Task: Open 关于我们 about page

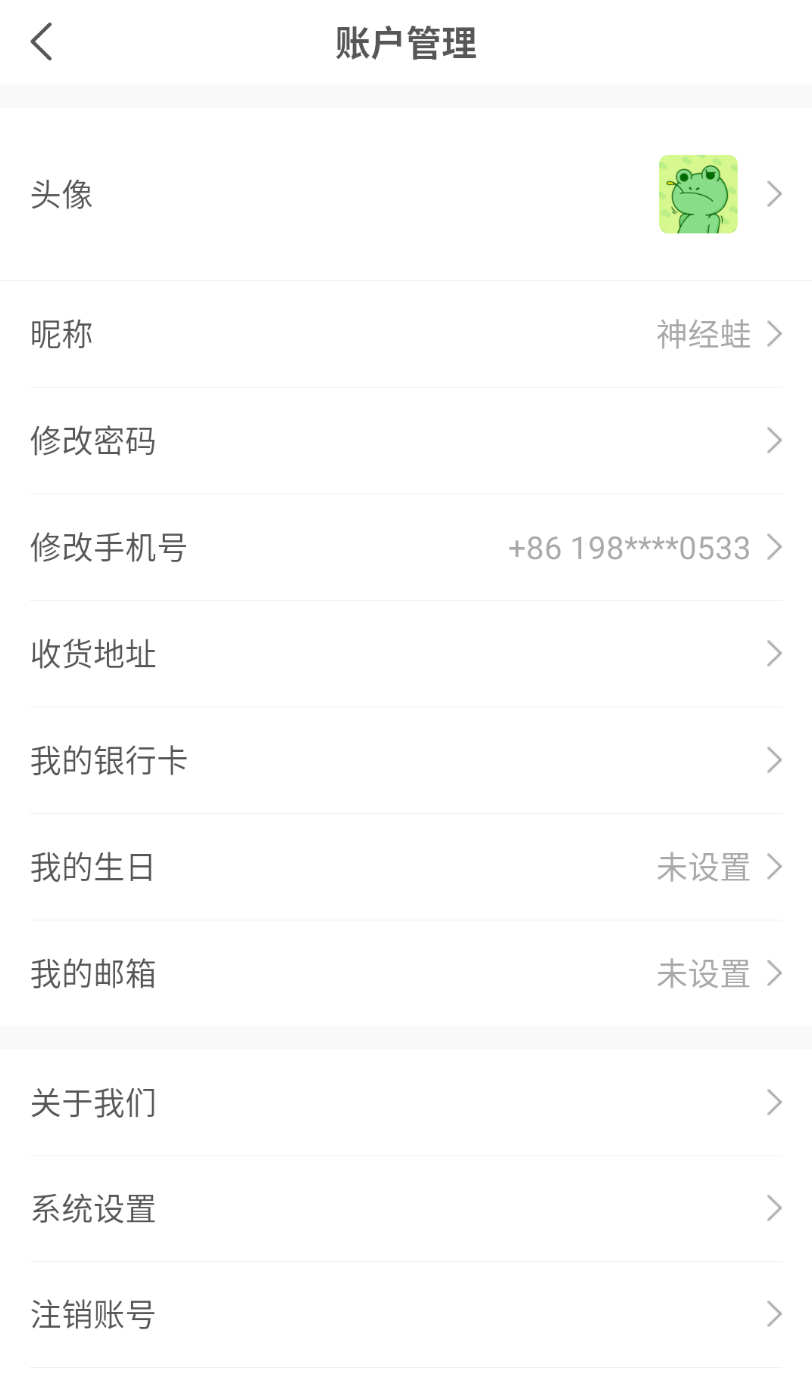Action: click(406, 1103)
